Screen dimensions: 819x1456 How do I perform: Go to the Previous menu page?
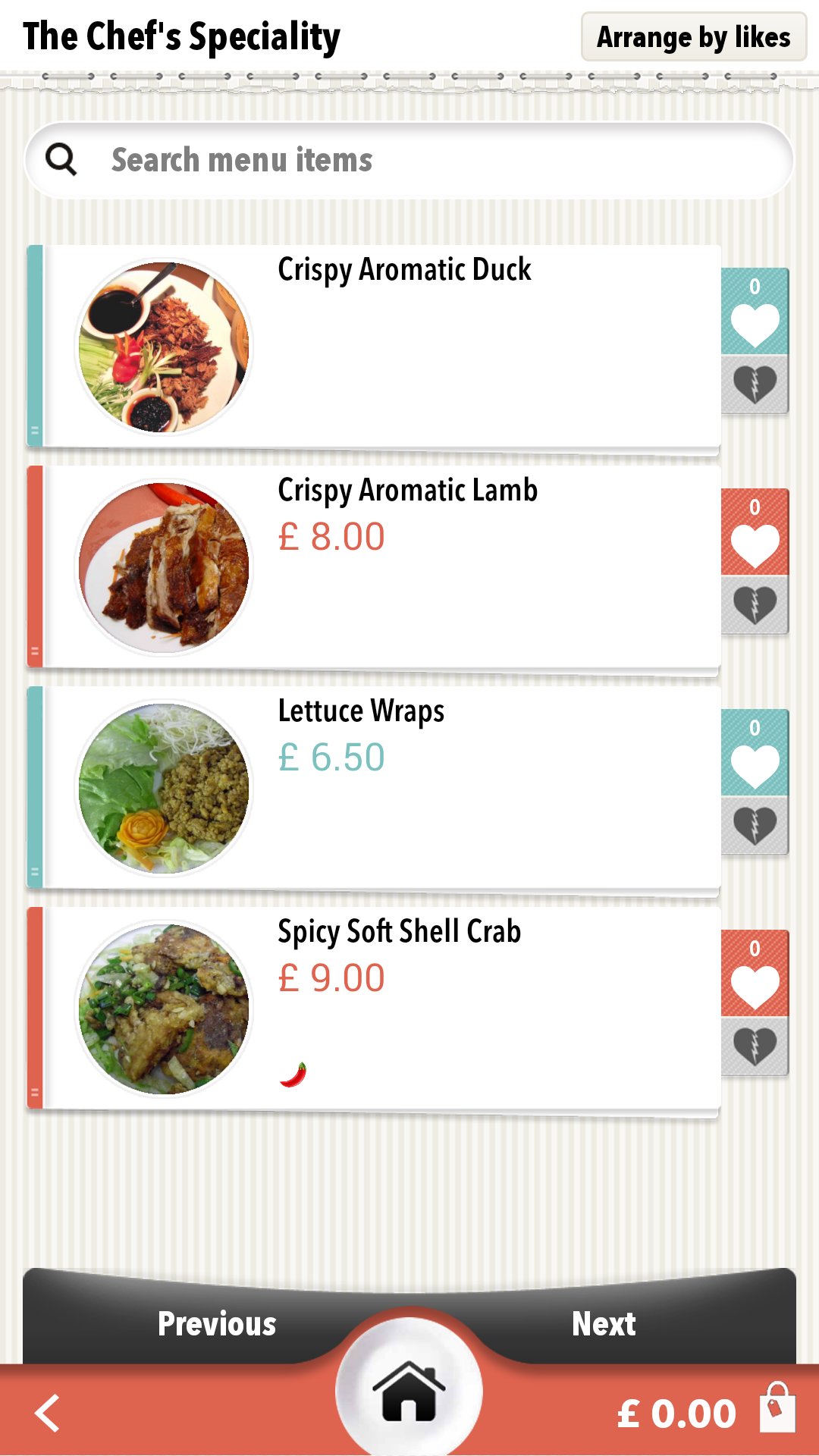[217, 1324]
